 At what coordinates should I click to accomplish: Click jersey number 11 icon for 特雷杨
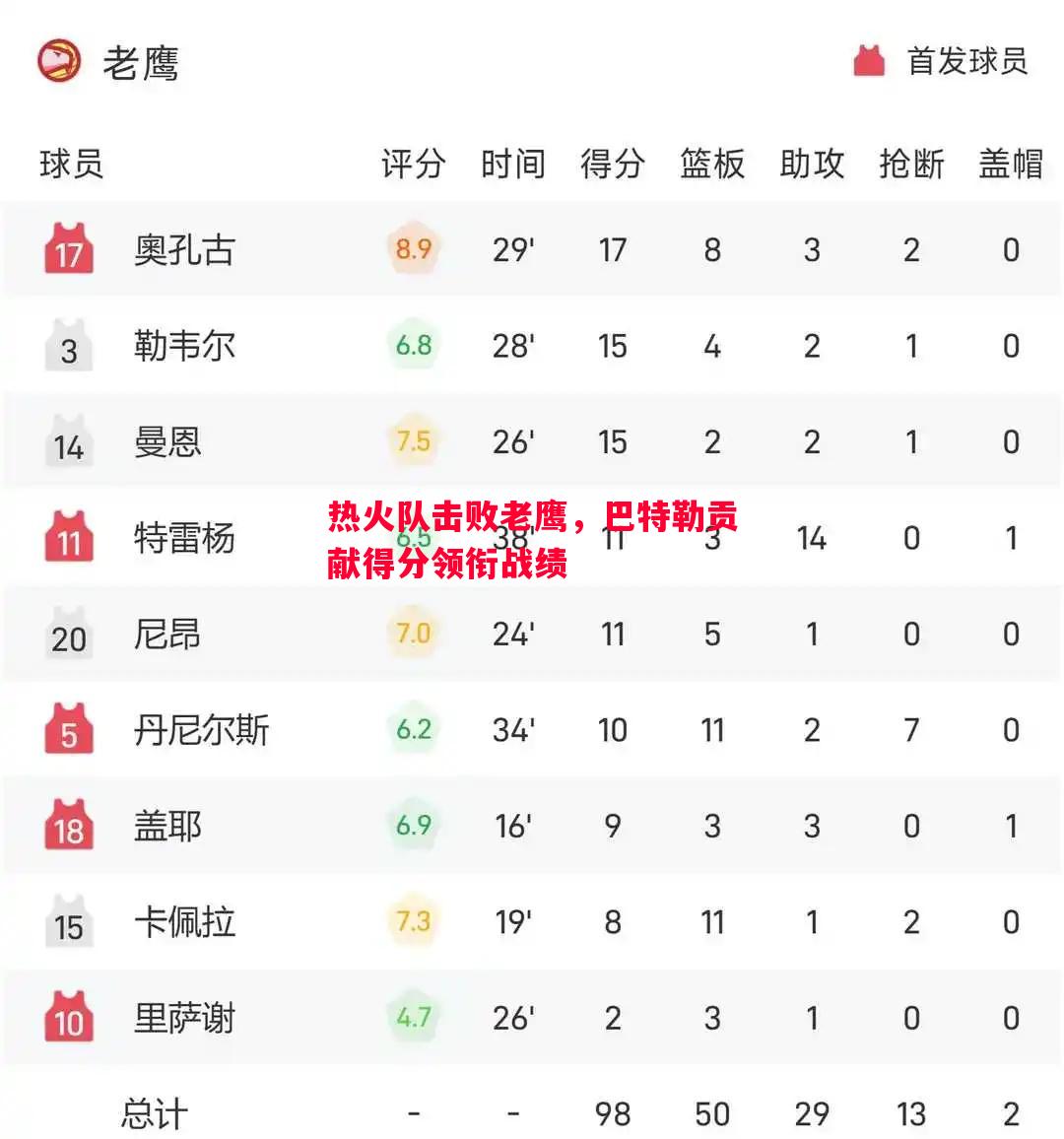pyautogui.click(x=67, y=538)
